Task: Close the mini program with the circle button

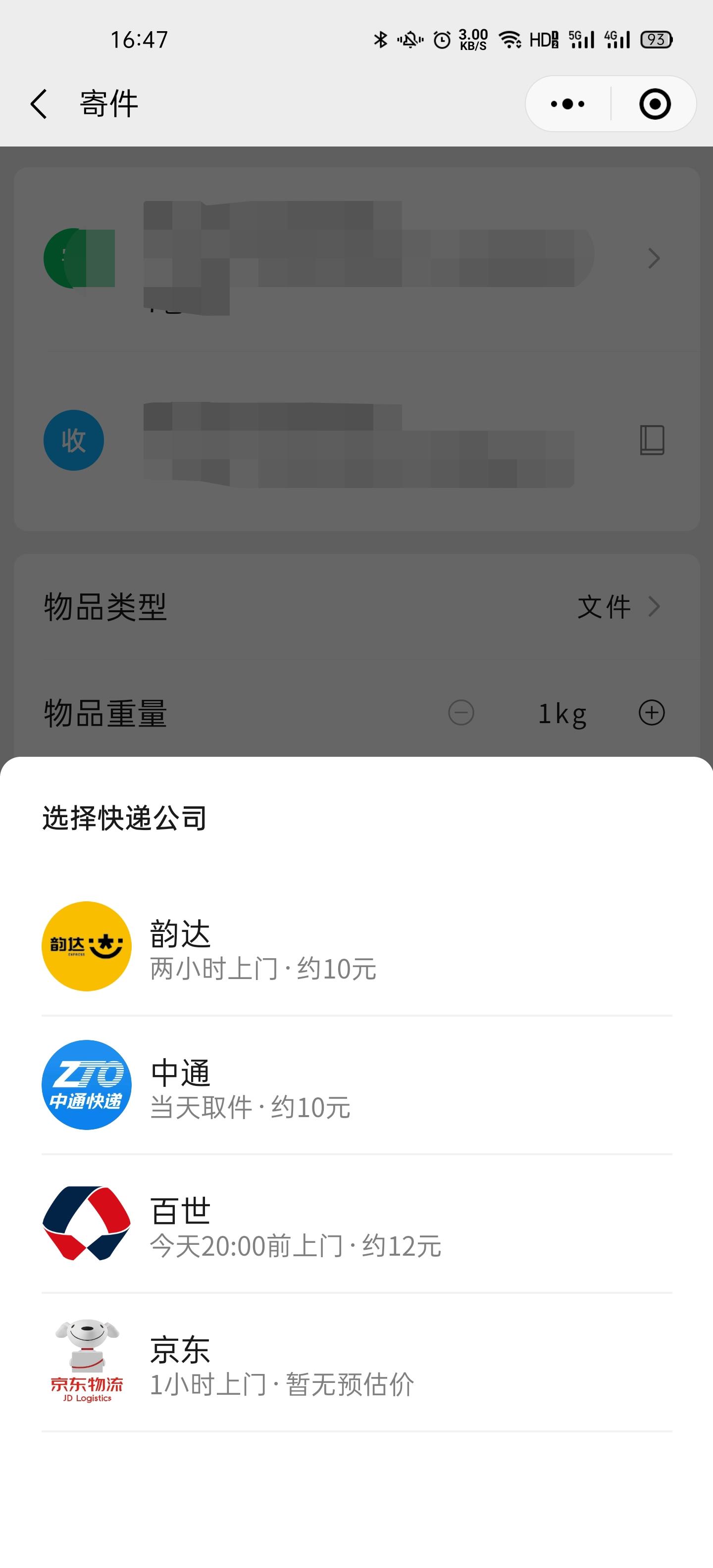Action: [x=655, y=104]
